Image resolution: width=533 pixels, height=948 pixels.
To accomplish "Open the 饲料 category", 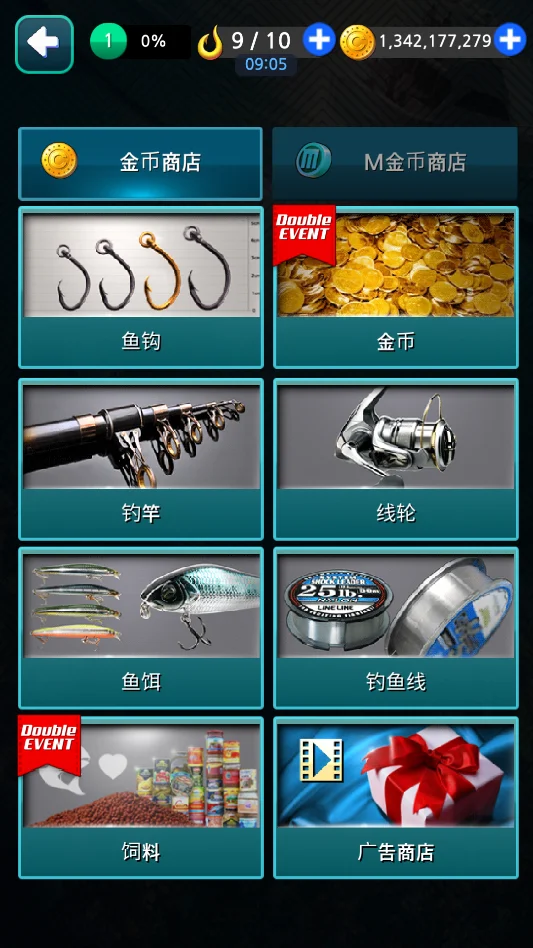I will 141,798.
